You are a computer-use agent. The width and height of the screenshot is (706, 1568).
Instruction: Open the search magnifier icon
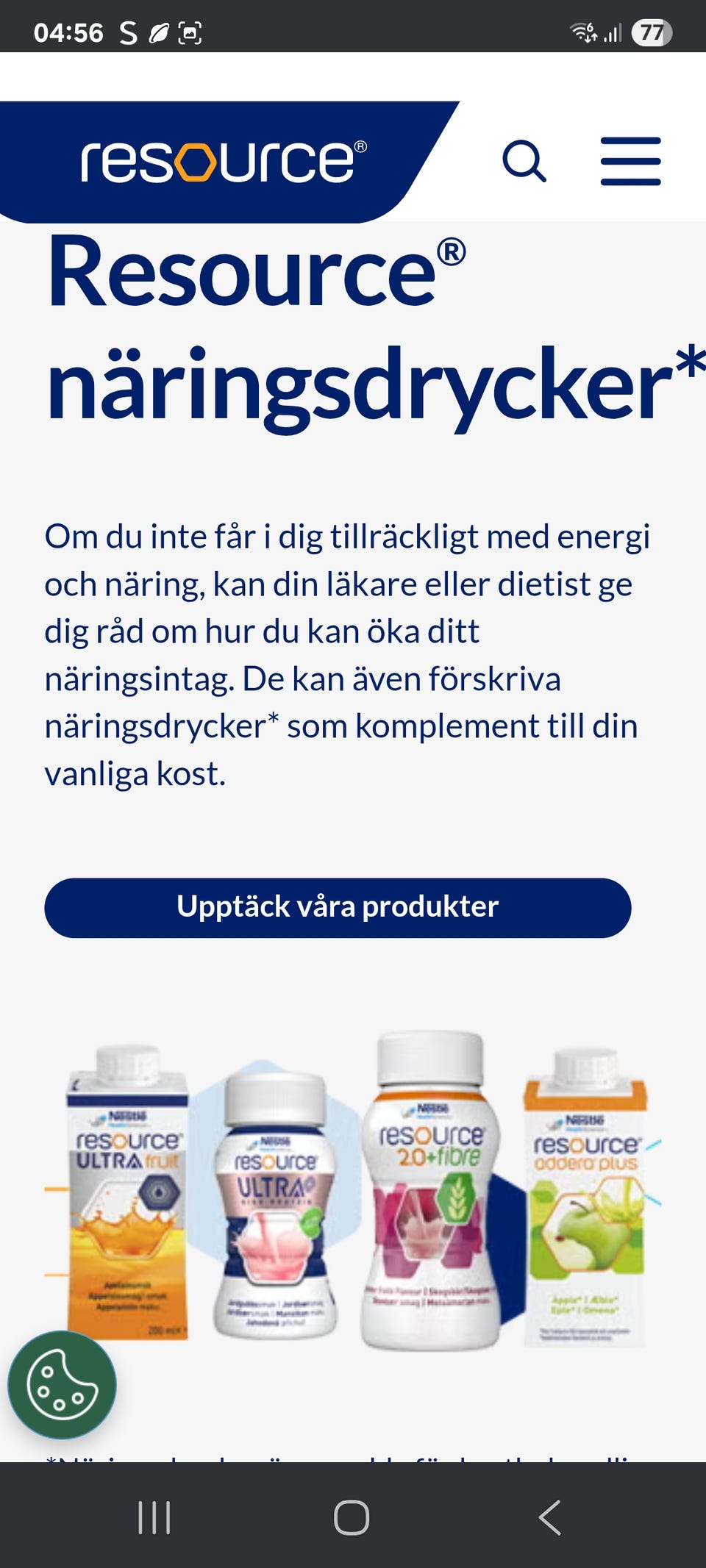(x=524, y=161)
